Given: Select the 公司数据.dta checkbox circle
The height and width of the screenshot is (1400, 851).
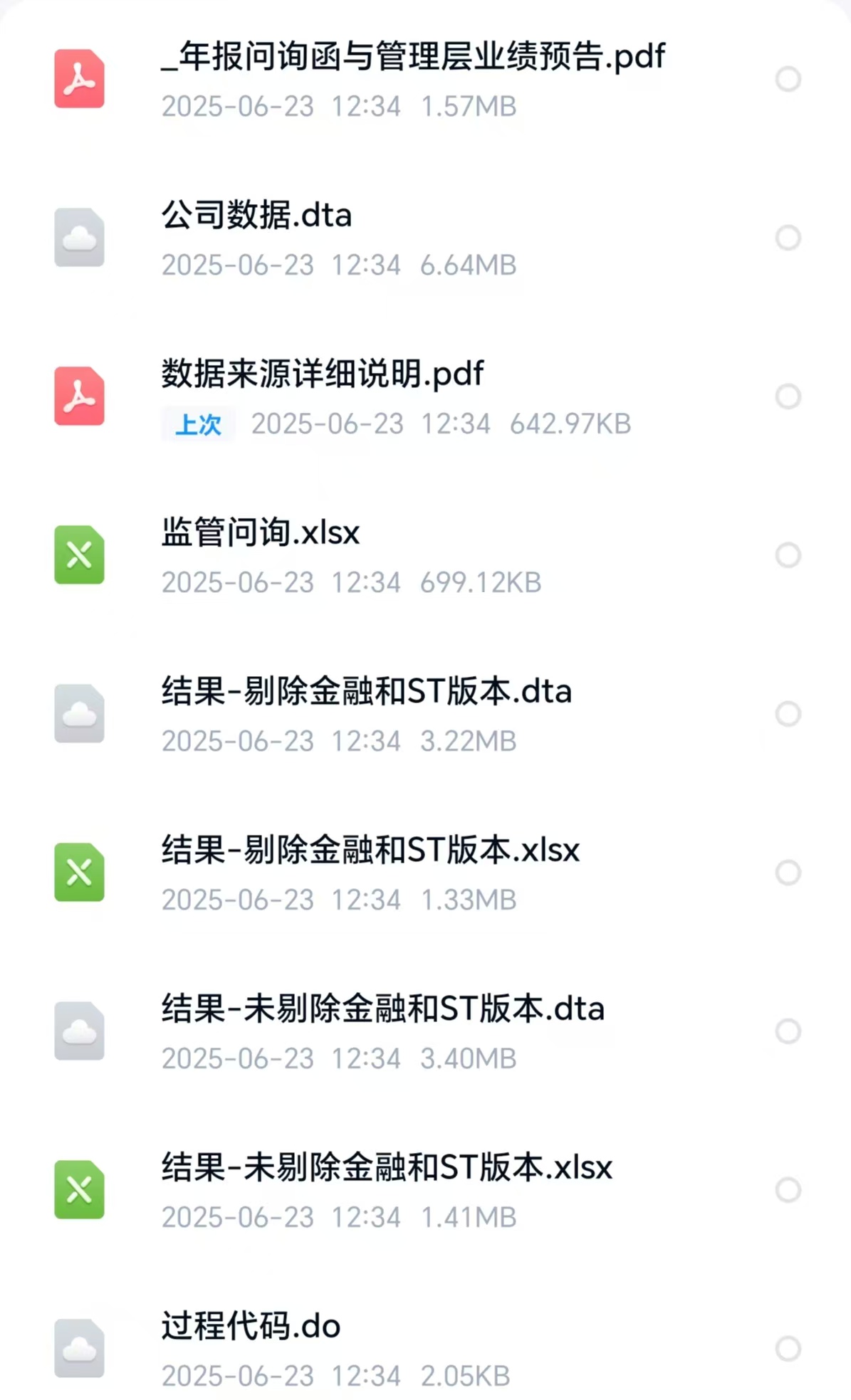Looking at the screenshot, I should tap(788, 238).
